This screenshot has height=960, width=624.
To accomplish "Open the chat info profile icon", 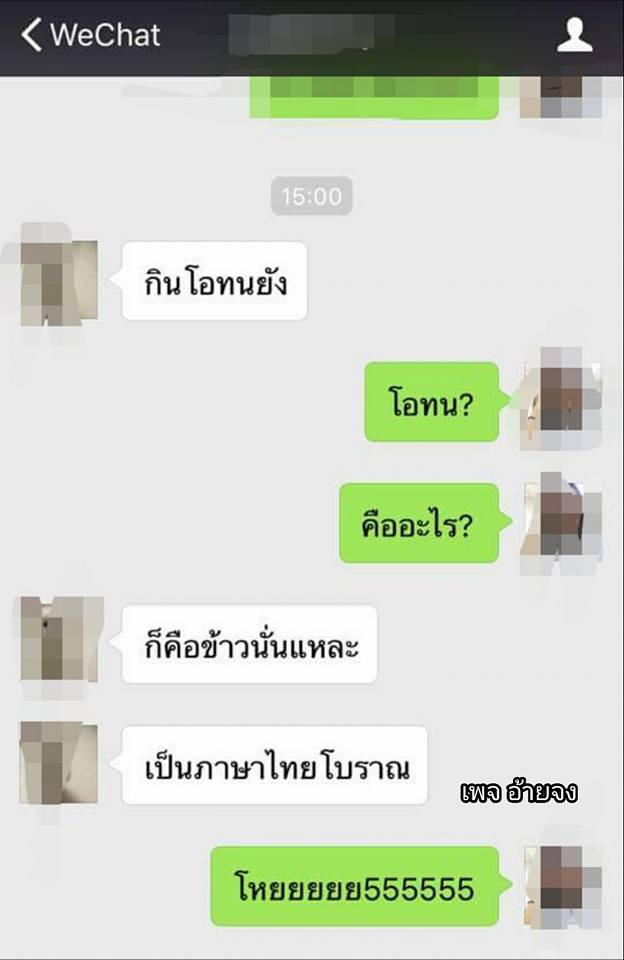I will pos(574,36).
